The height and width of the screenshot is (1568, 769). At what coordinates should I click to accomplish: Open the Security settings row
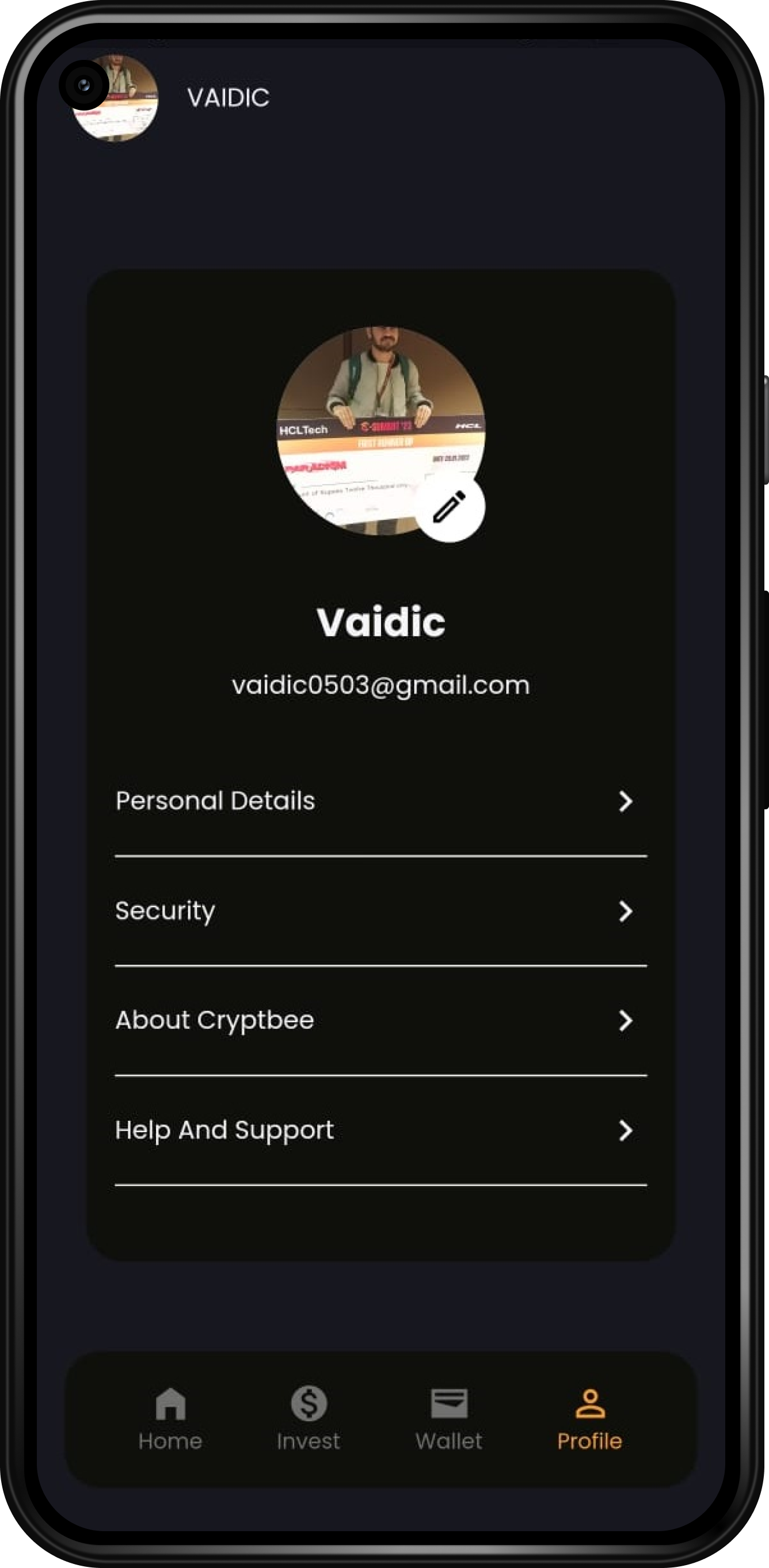tap(380, 911)
